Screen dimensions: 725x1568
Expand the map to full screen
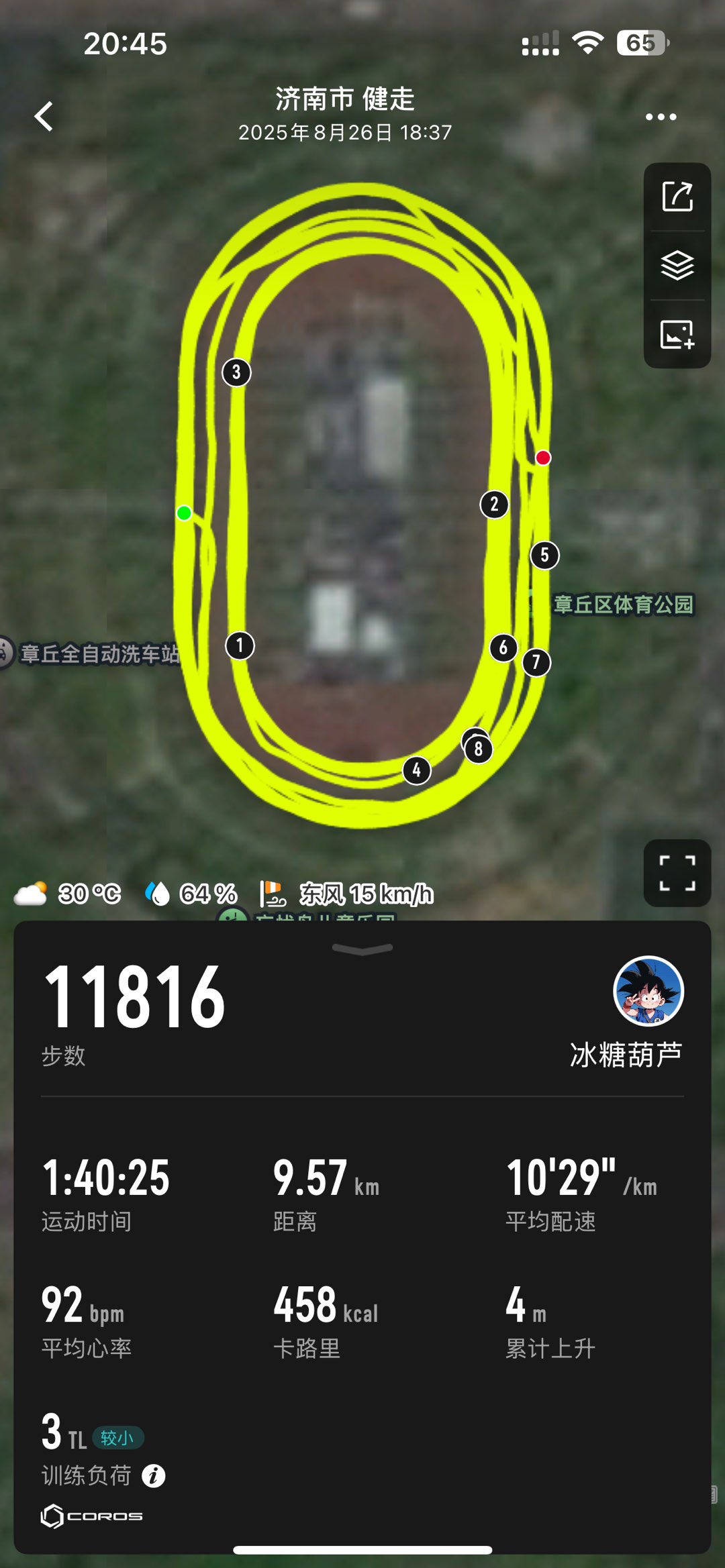tap(677, 873)
